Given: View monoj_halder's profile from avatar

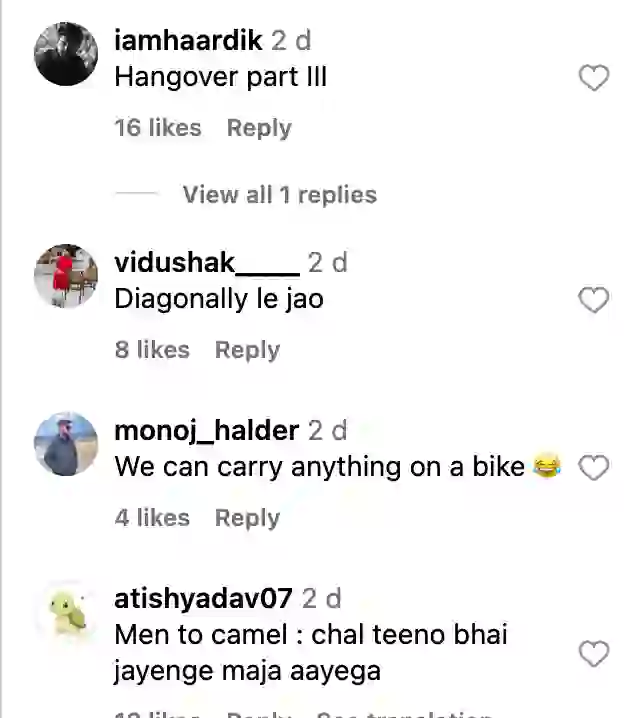Looking at the screenshot, I should coord(66,444).
